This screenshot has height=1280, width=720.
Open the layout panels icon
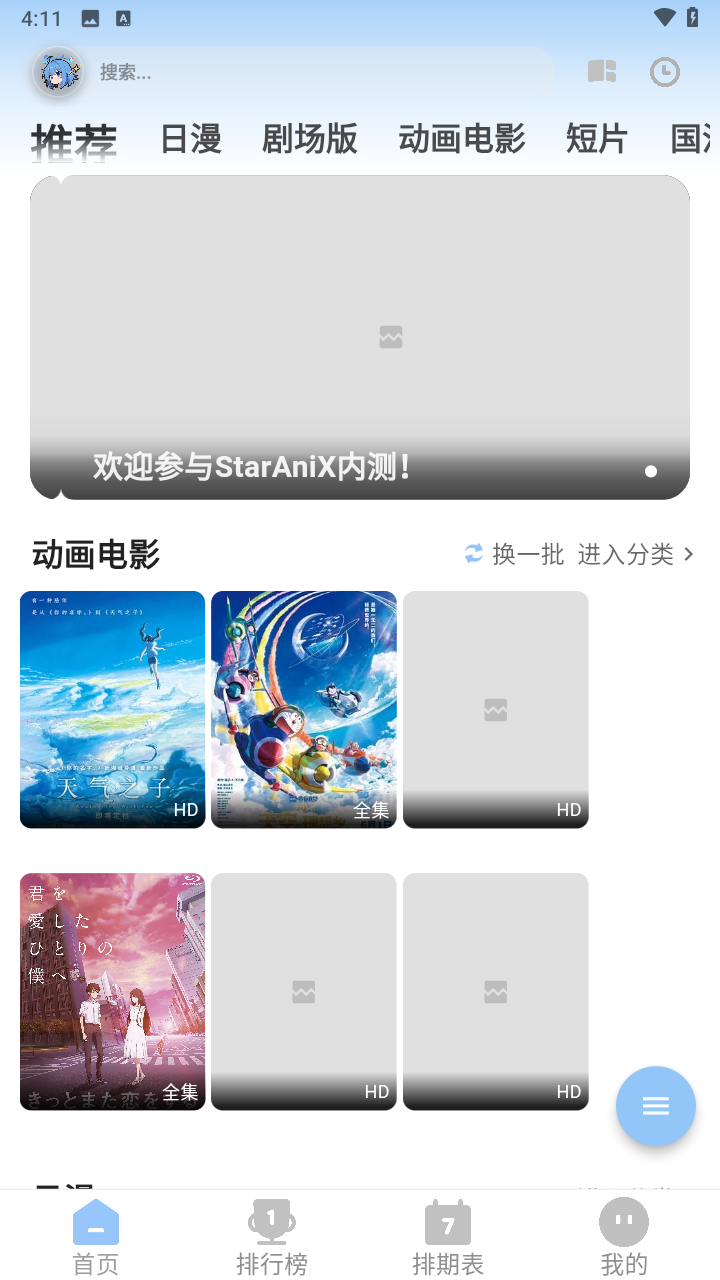(x=602, y=71)
